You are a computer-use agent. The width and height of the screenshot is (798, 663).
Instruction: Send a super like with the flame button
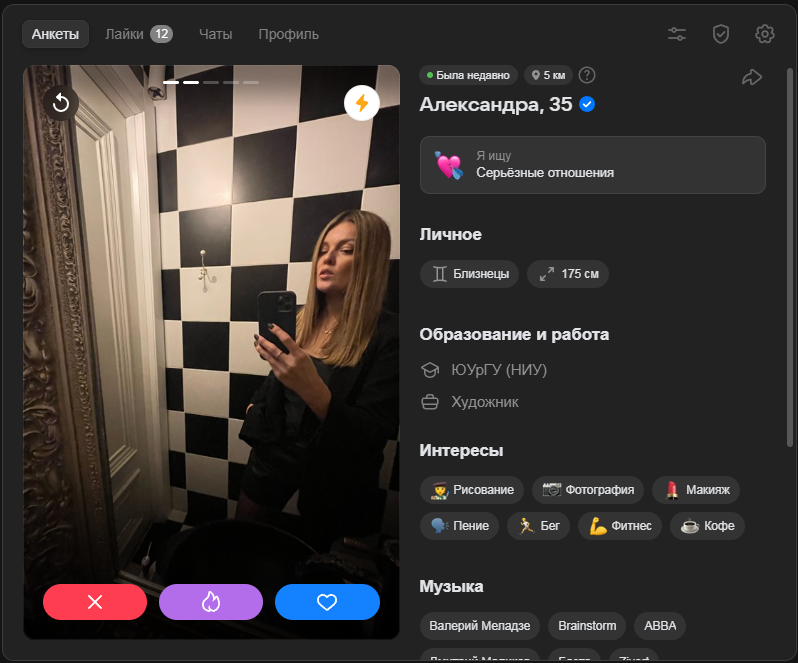click(211, 602)
